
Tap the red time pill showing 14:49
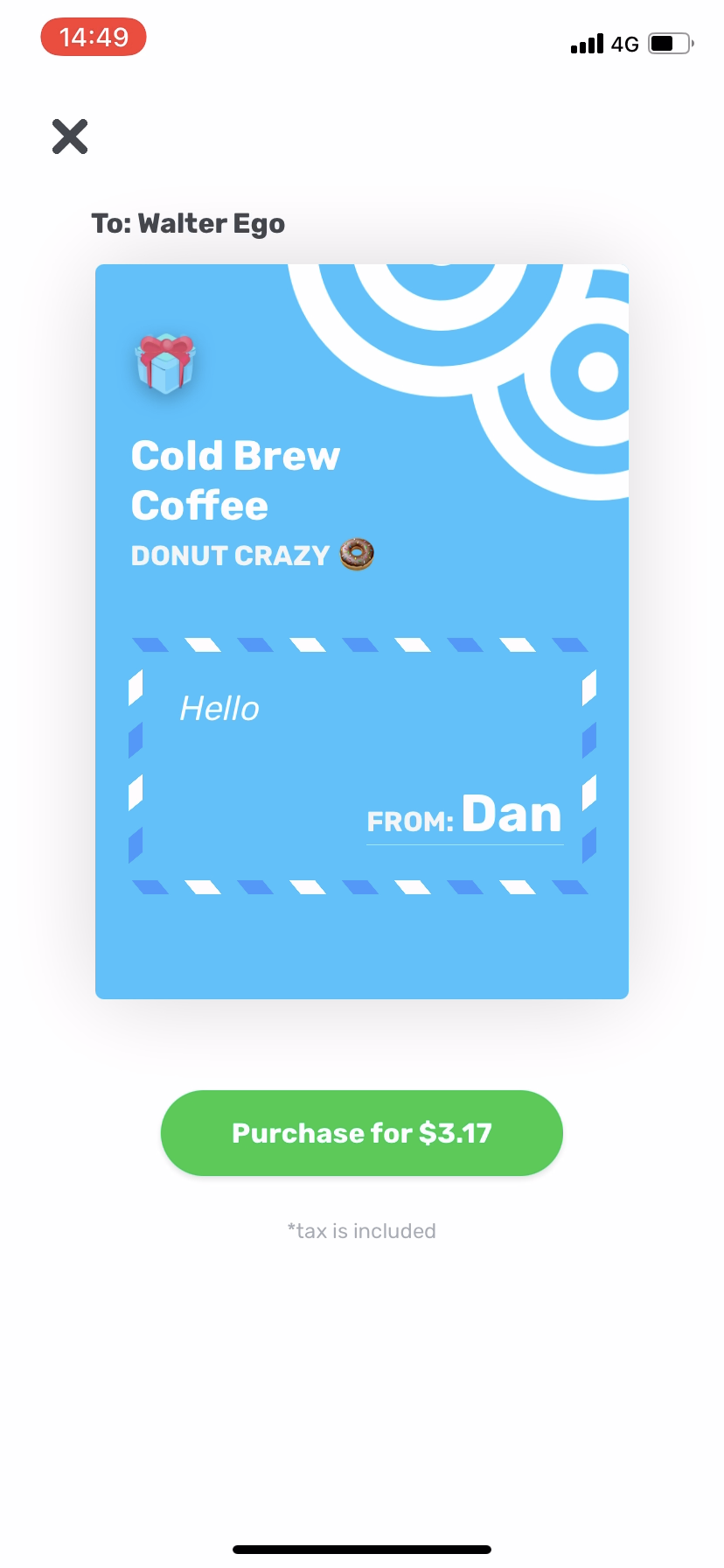click(93, 37)
